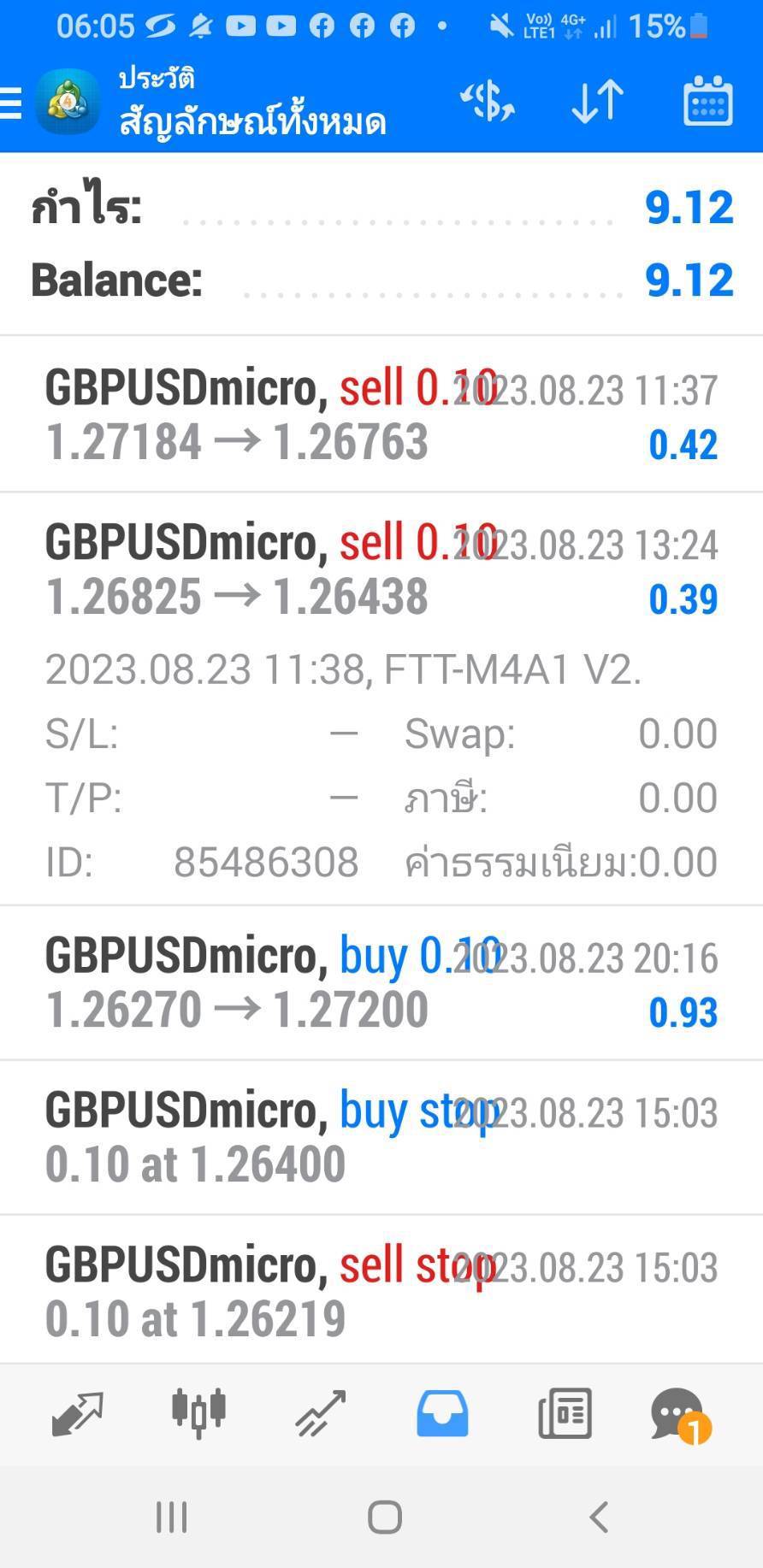
Task: Expand the buy trade closed at 1.27200
Action: [x=381, y=983]
